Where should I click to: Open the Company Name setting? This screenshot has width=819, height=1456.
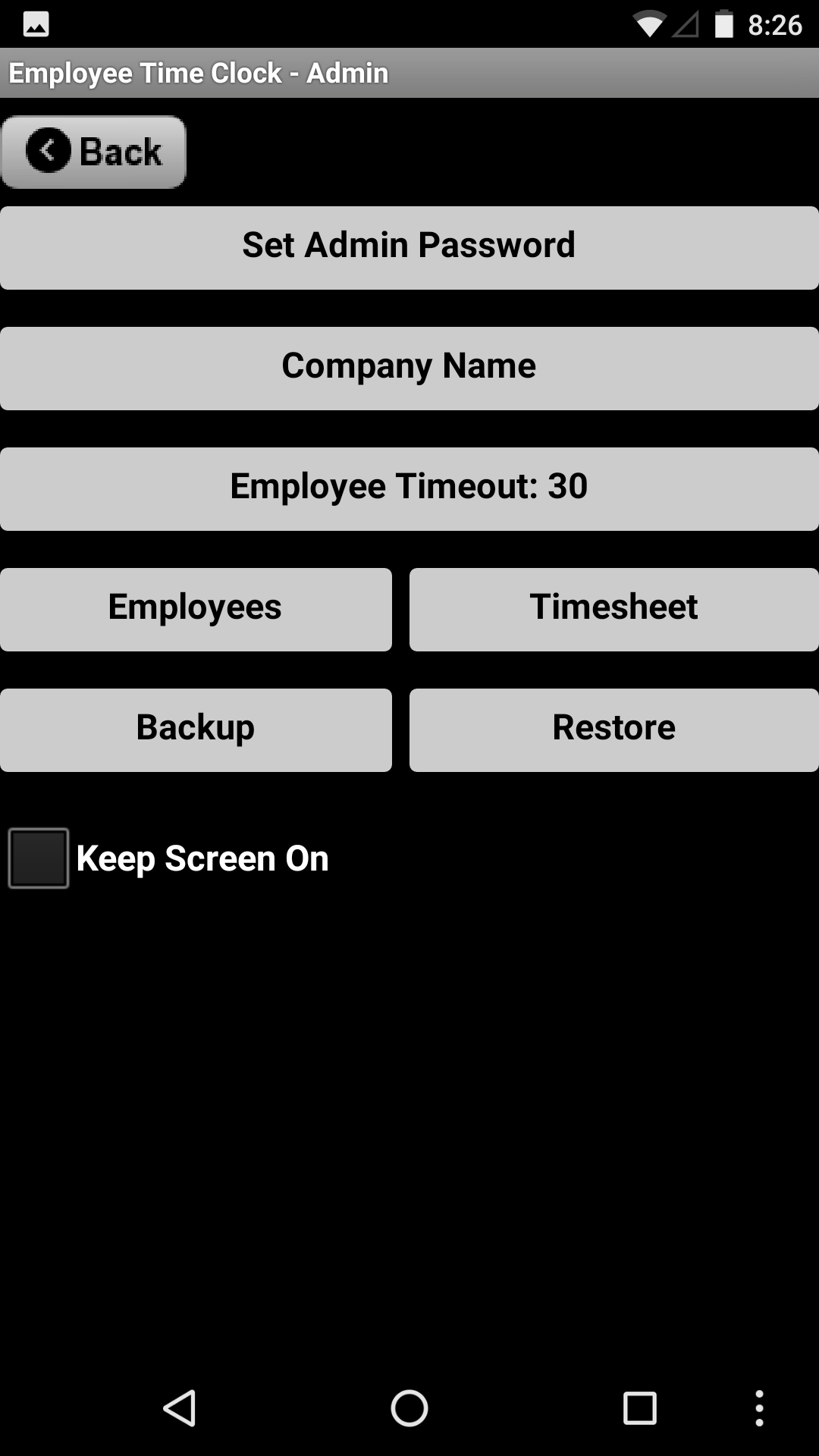409,366
